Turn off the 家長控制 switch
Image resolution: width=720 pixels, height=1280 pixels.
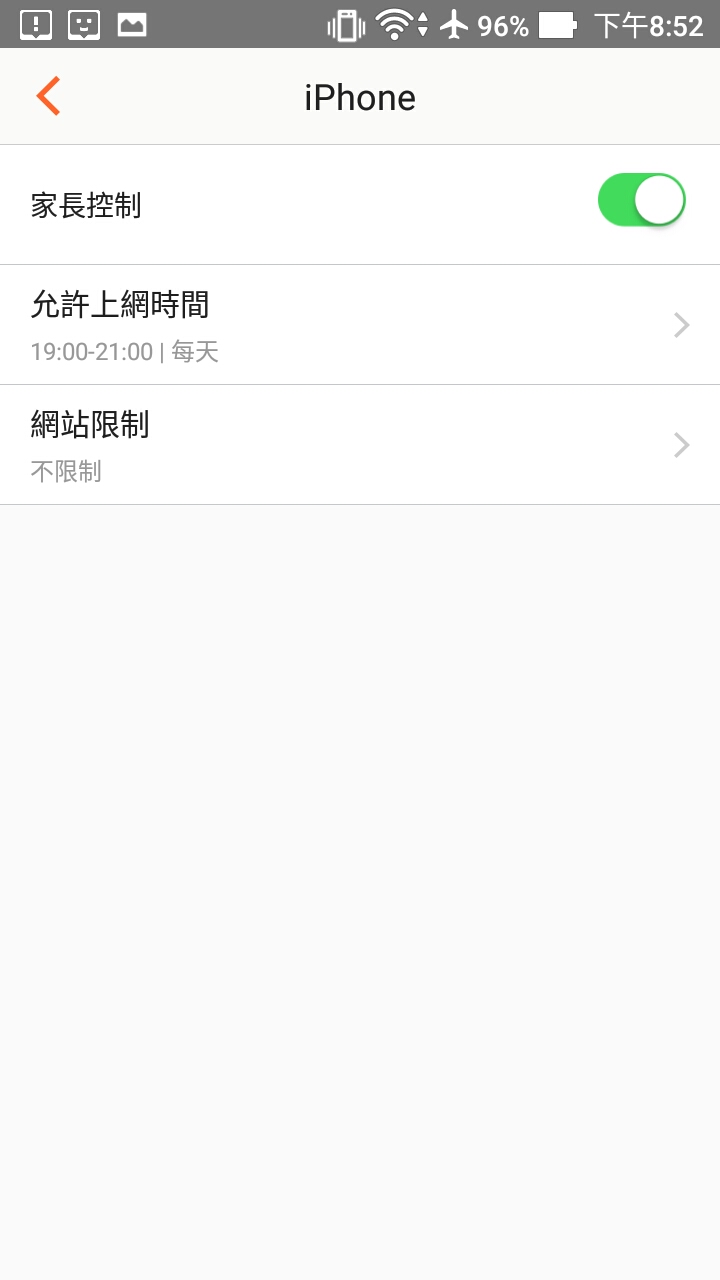pos(642,200)
